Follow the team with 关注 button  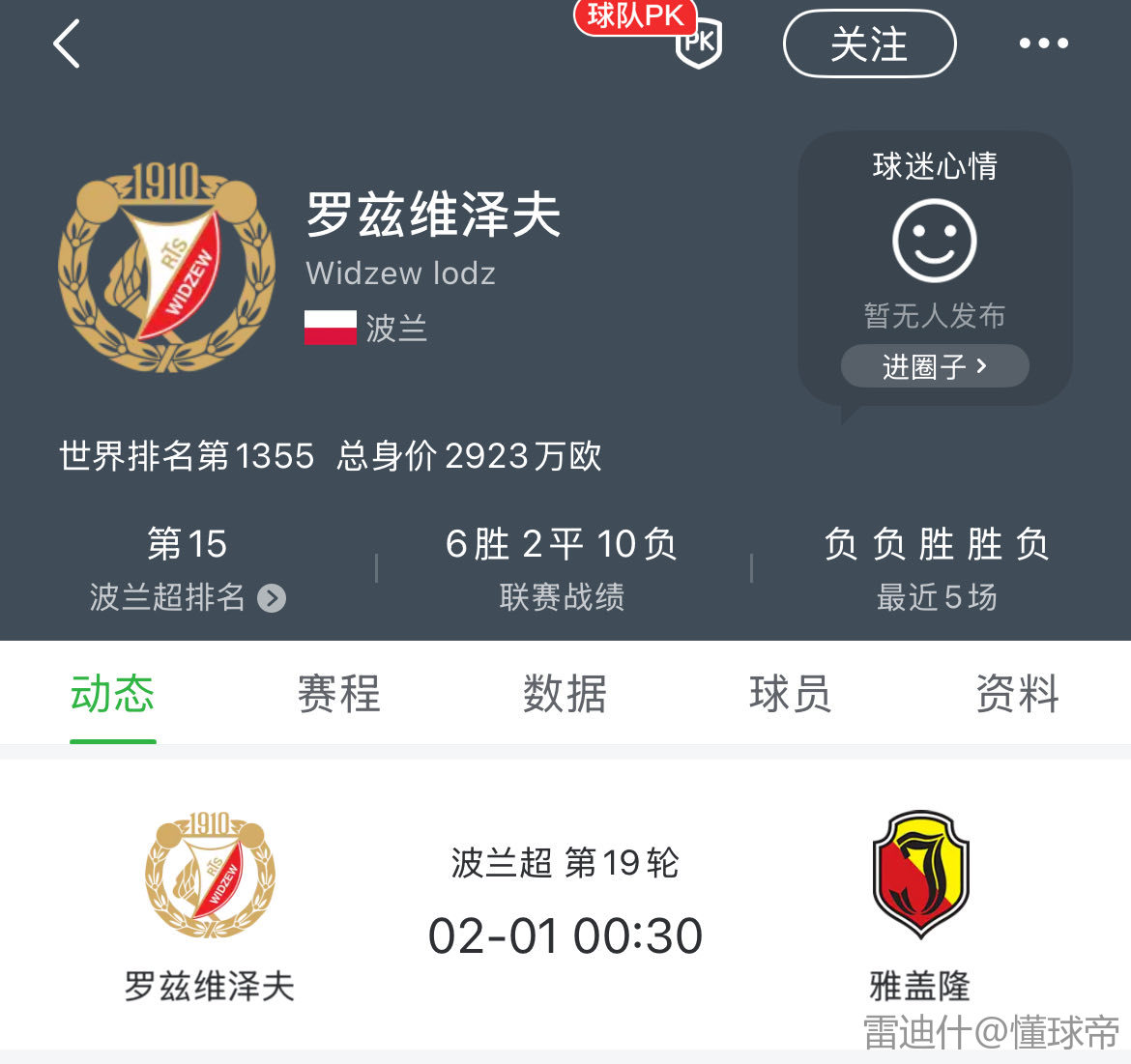[x=869, y=44]
